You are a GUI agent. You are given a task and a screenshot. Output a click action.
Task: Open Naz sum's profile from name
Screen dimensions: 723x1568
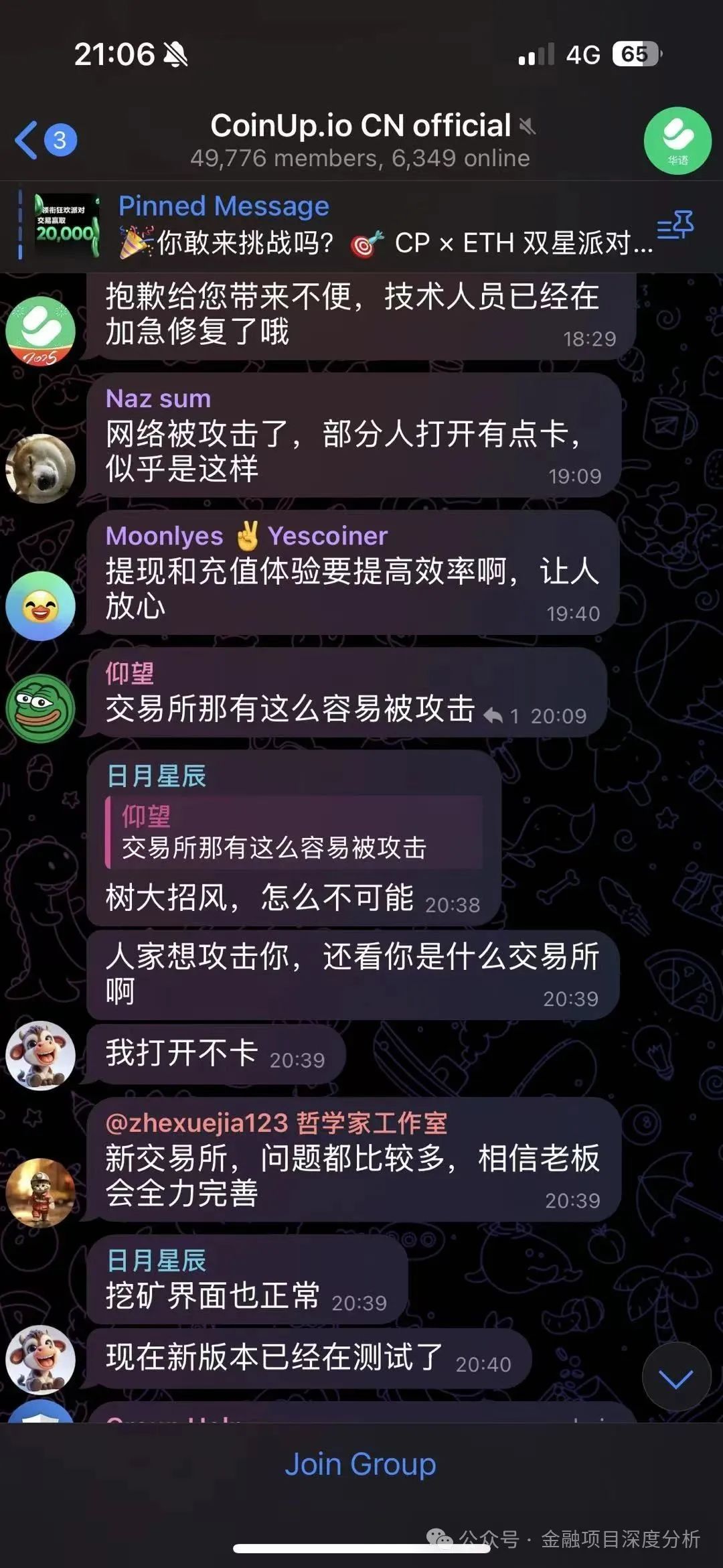(158, 399)
